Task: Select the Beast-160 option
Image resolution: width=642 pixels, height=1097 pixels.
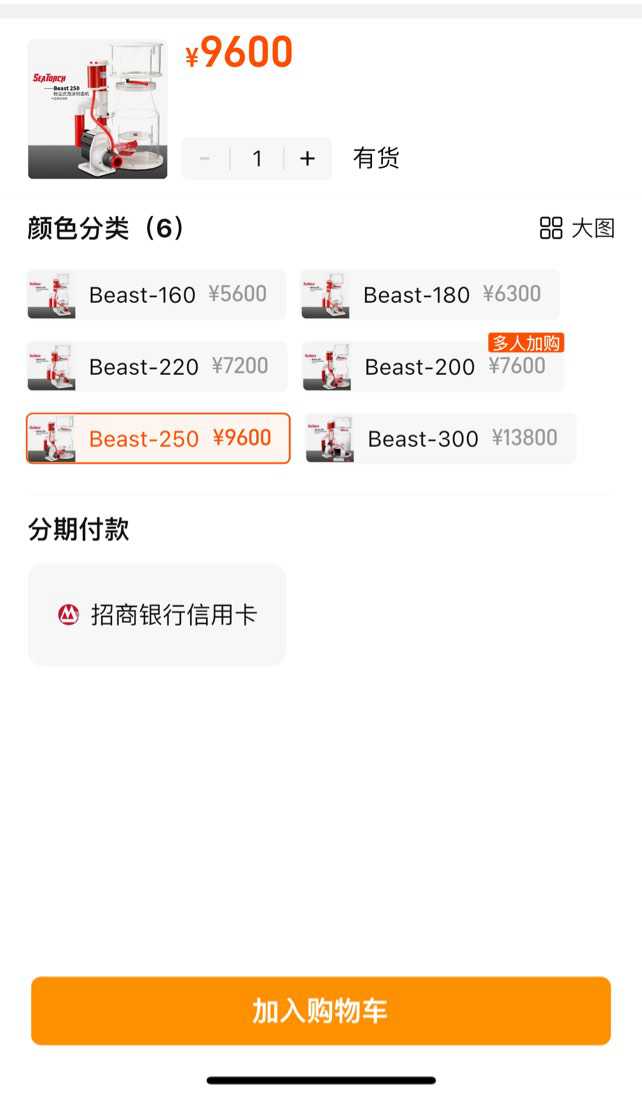Action: 156,294
